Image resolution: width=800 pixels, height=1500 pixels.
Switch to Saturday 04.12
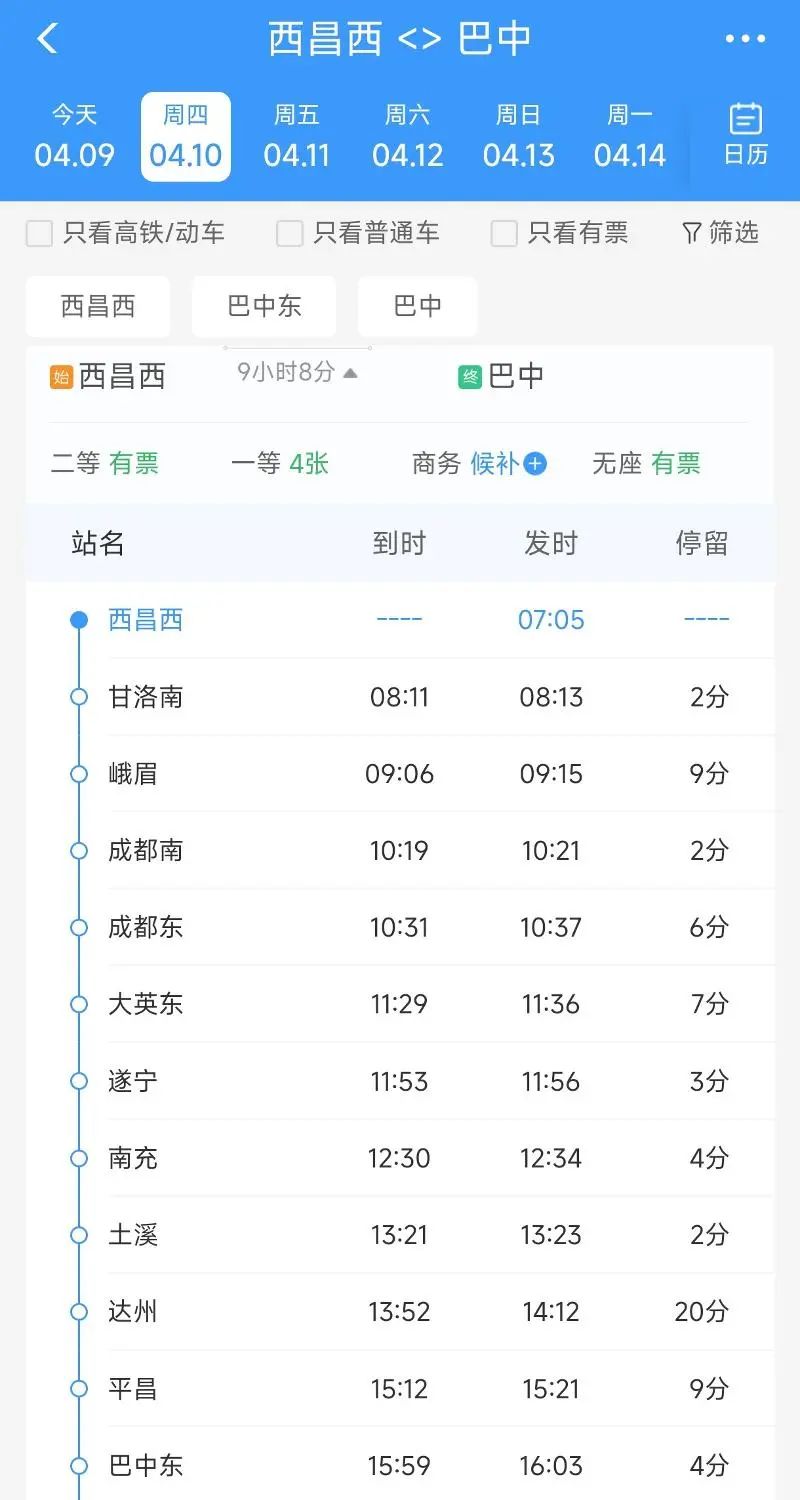407,137
